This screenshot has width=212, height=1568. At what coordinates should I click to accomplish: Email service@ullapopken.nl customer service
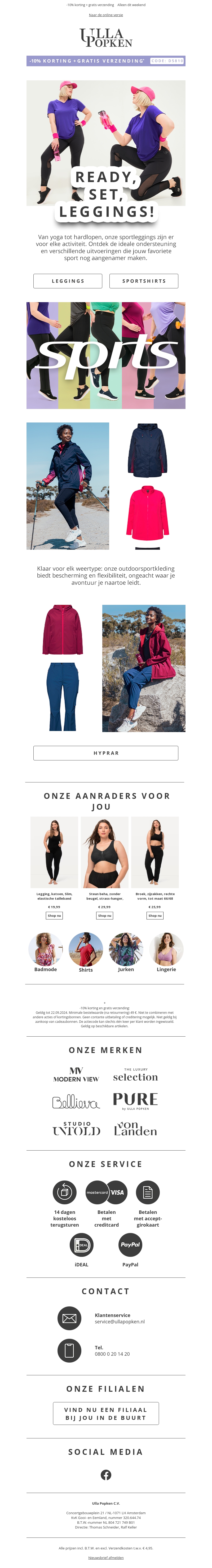[x=120, y=1322]
